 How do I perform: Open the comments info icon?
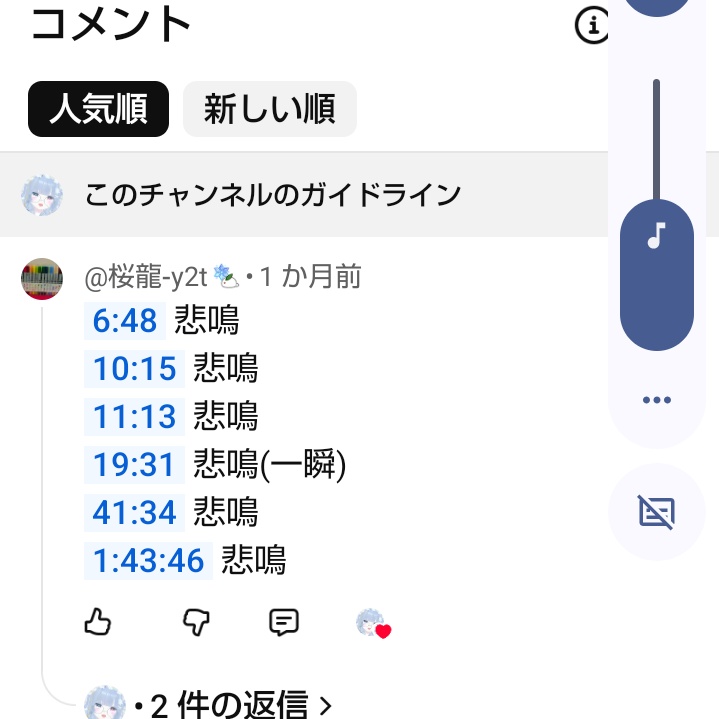point(593,26)
